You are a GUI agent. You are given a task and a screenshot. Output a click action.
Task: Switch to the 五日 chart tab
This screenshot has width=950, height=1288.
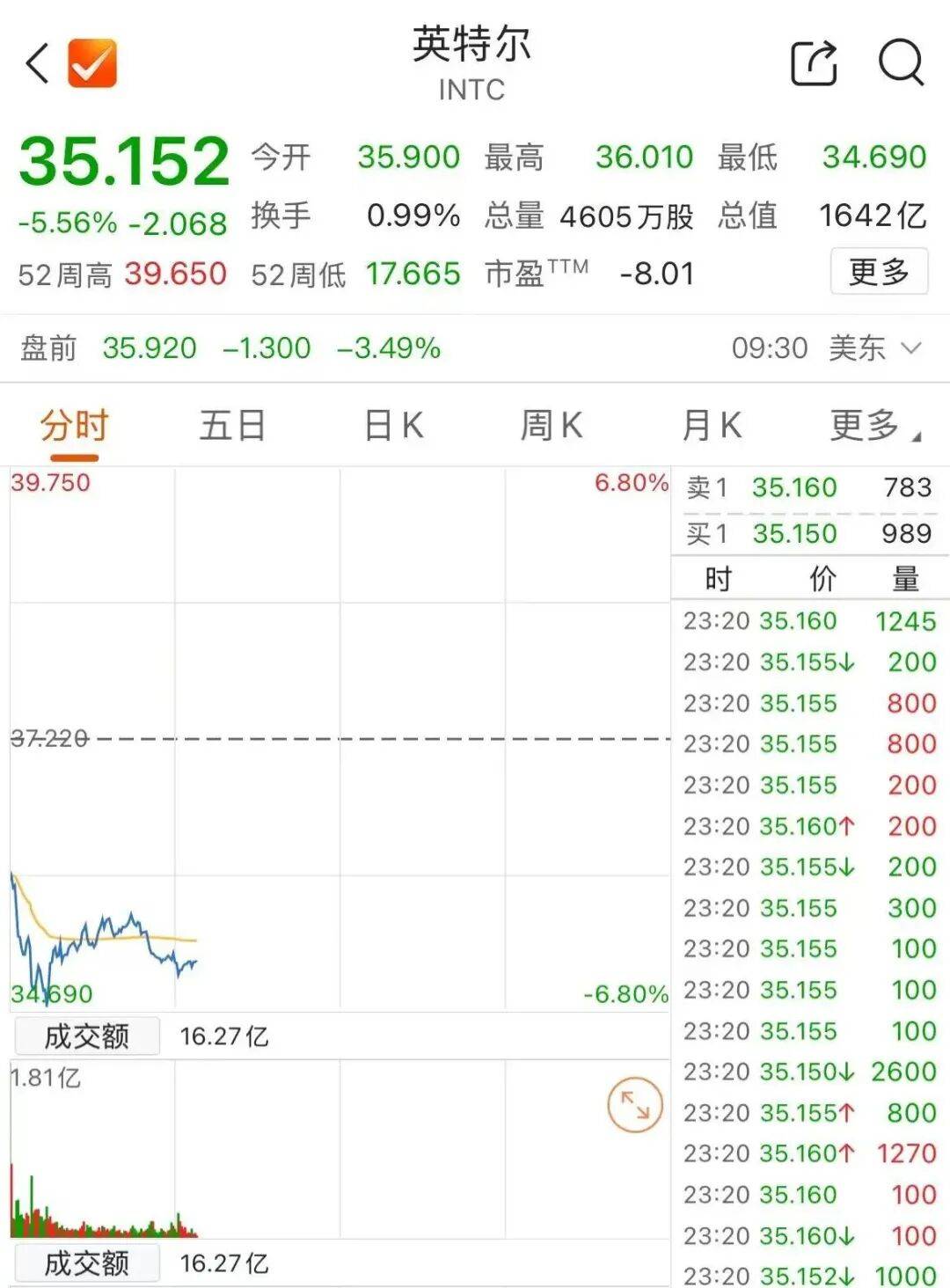tap(232, 427)
